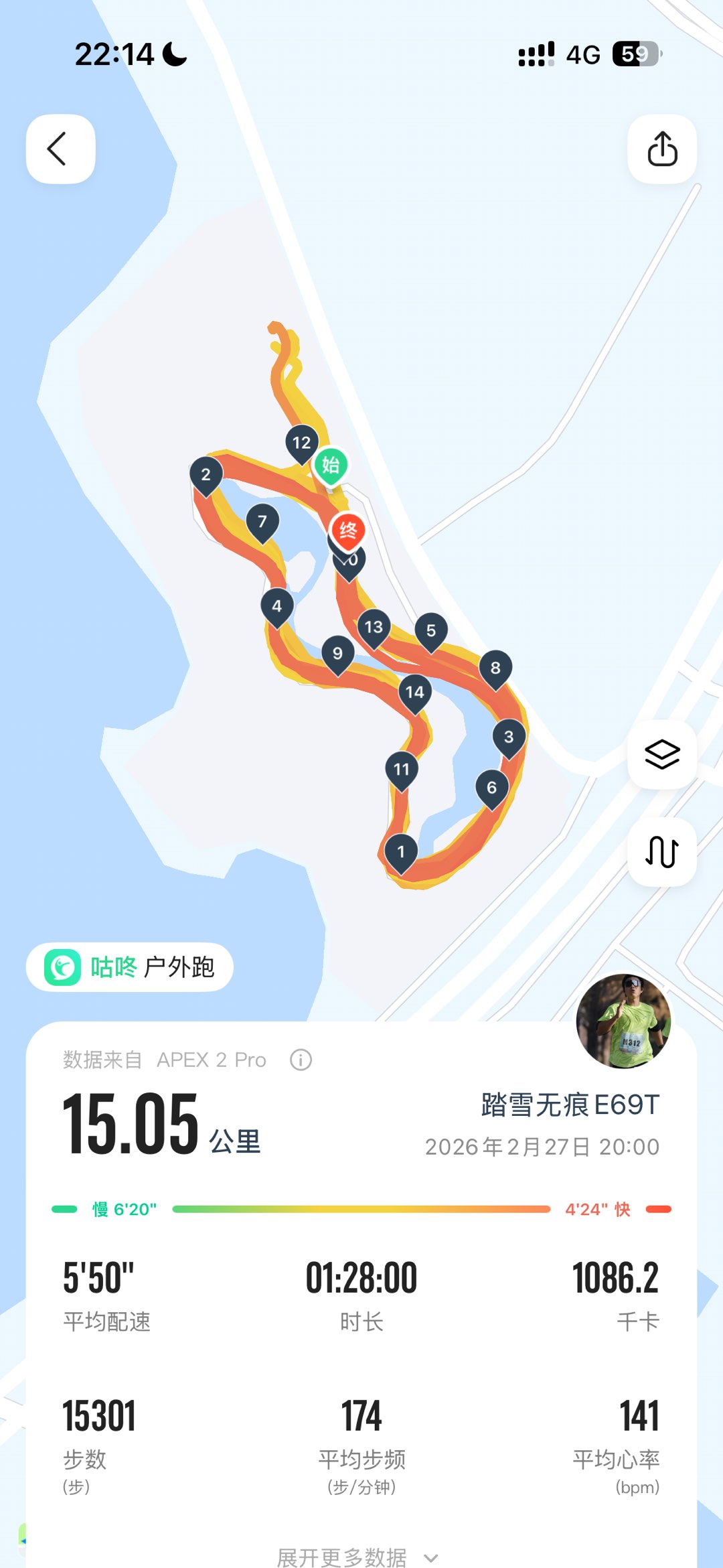Tap the route track icon
This screenshot has height=1568, width=723.
pyautogui.click(x=661, y=852)
